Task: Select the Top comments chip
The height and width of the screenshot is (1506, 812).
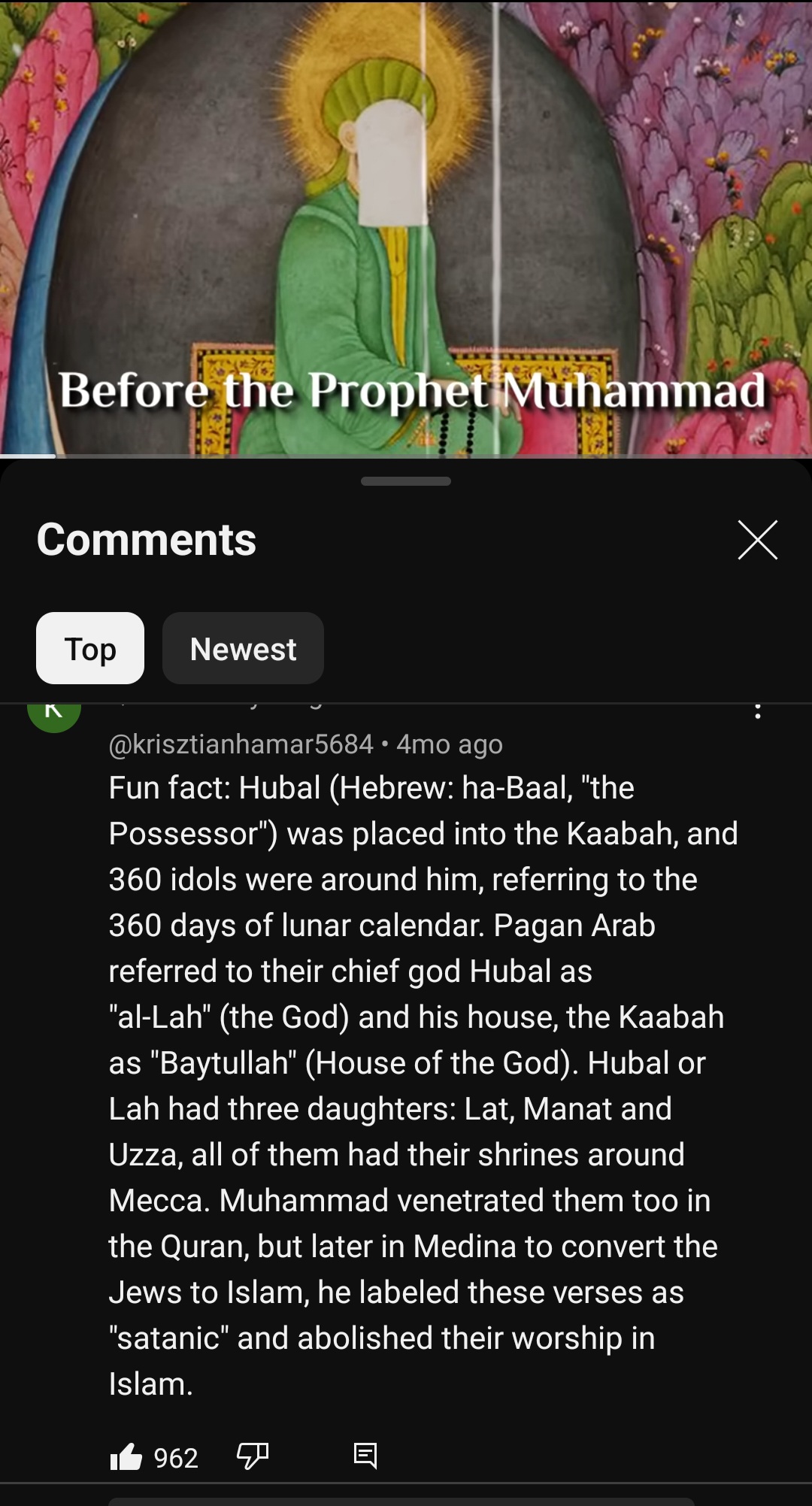Action: pos(90,649)
